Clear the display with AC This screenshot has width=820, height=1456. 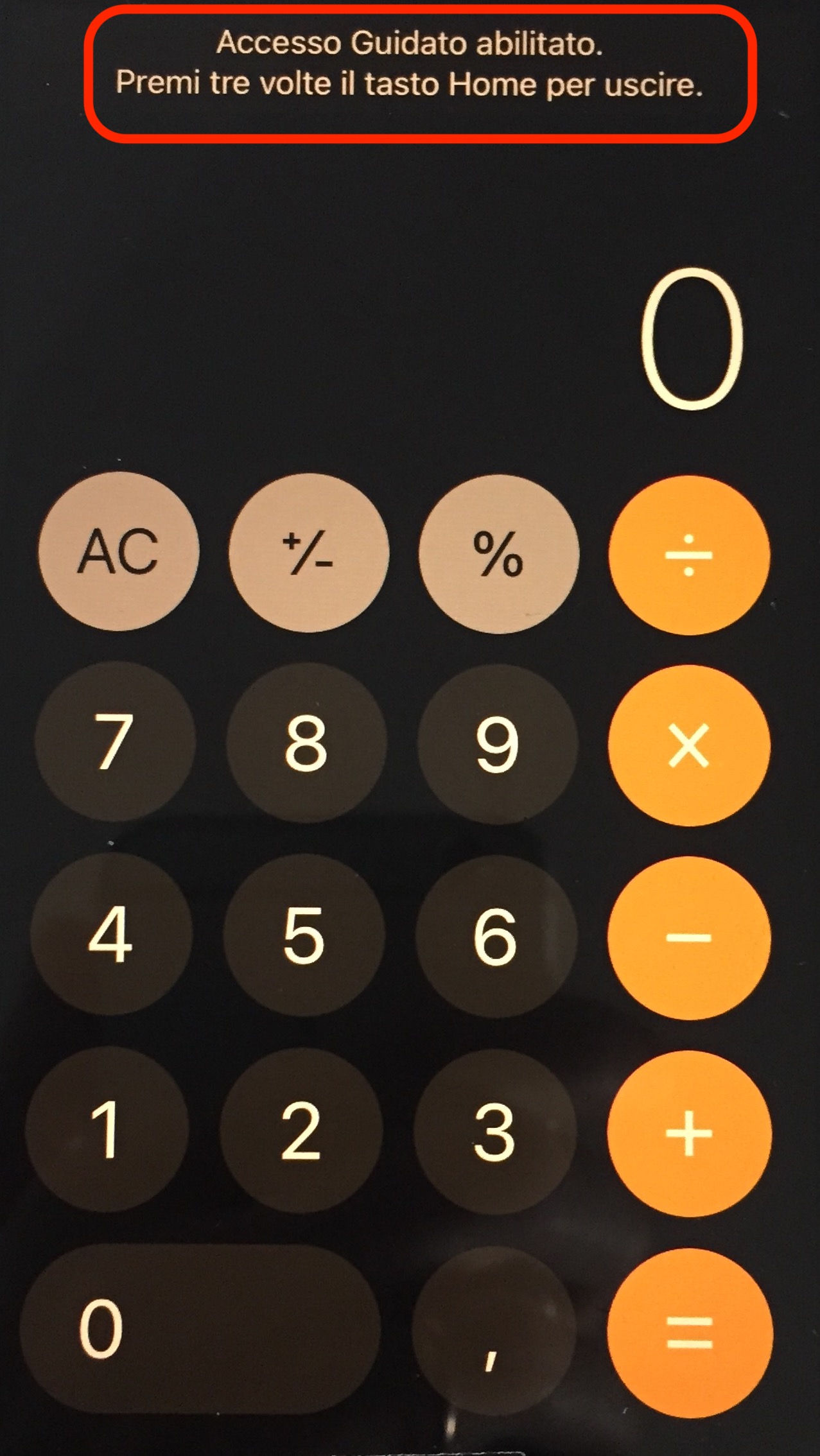click(118, 551)
